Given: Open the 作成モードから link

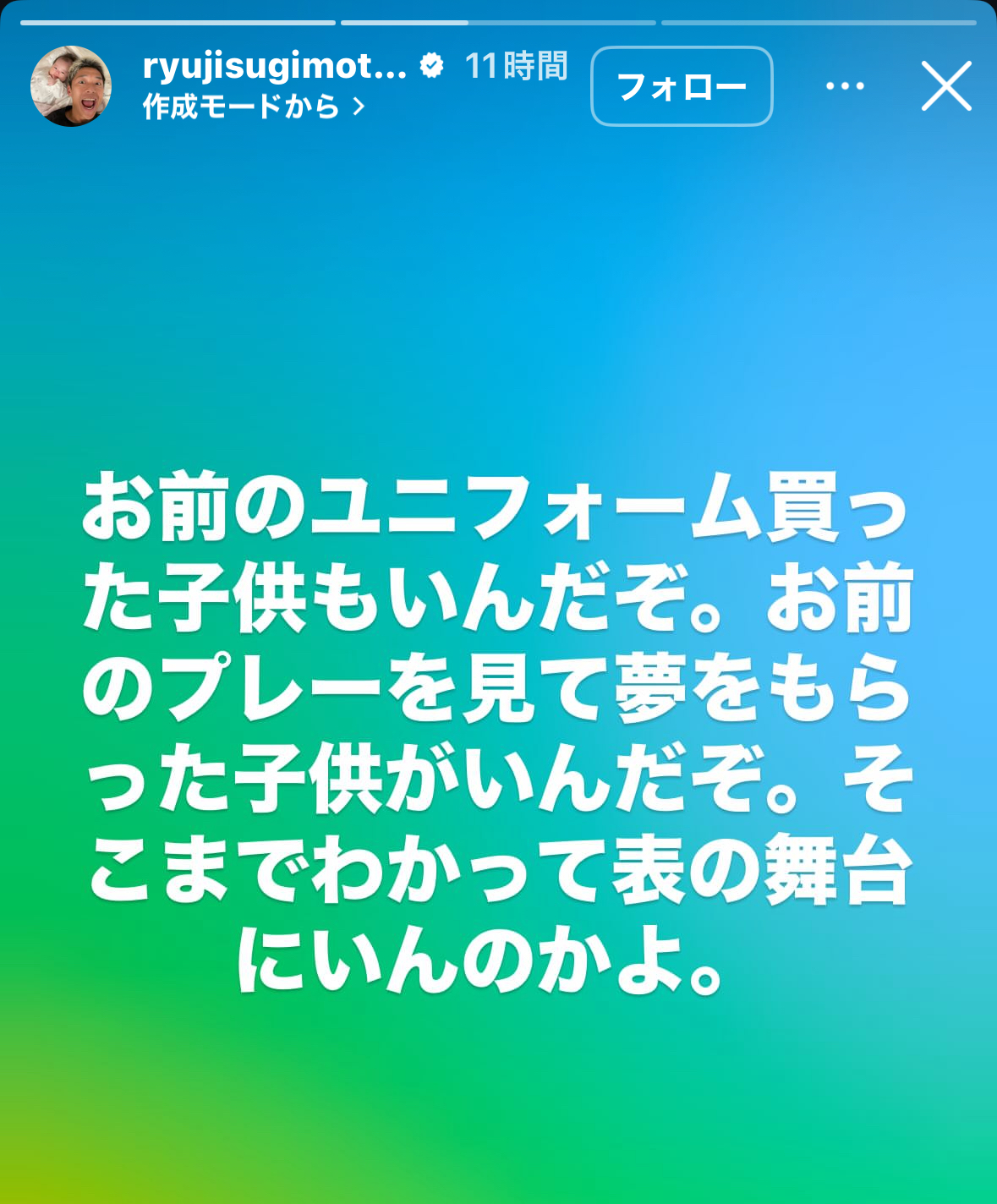Looking at the screenshot, I should pyautogui.click(x=252, y=107).
